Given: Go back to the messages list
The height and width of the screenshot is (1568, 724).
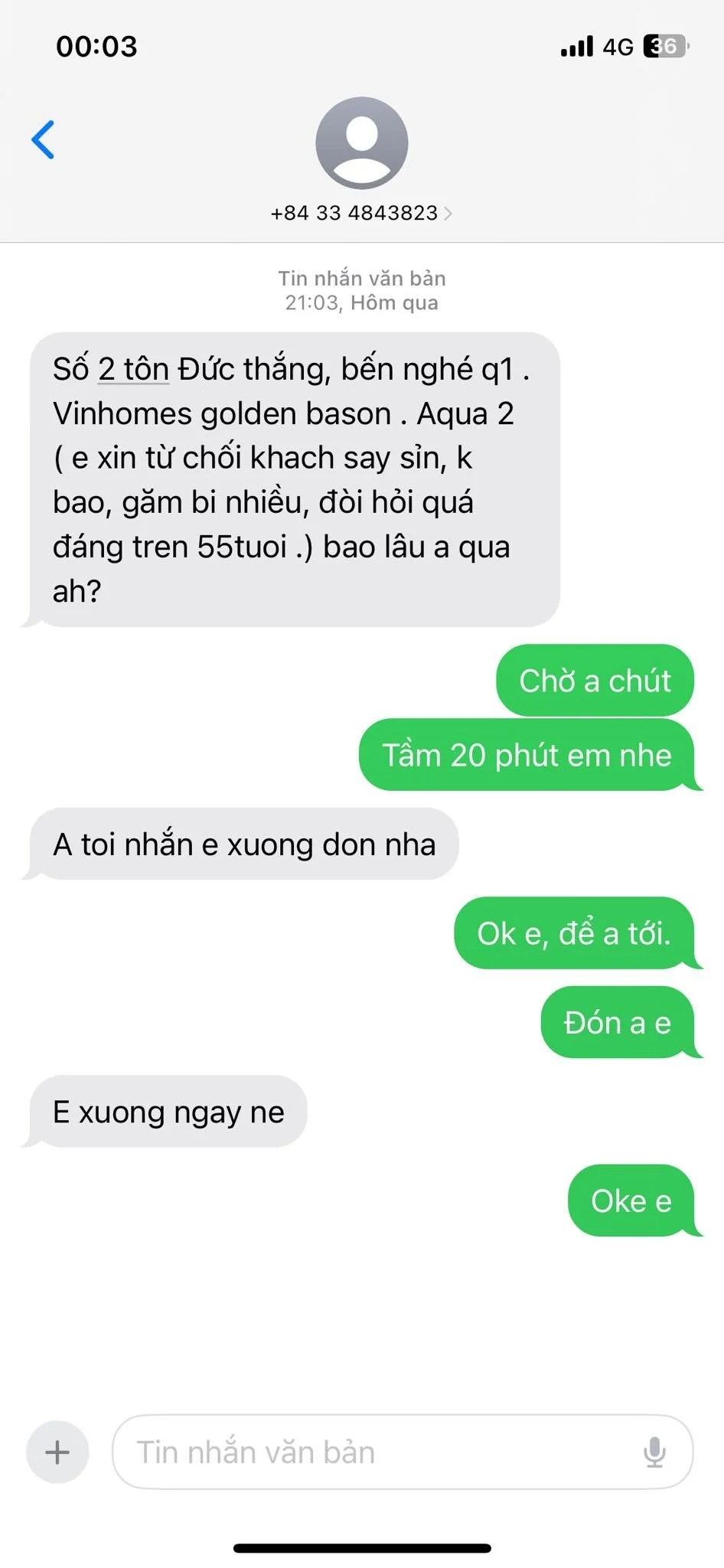Looking at the screenshot, I should tap(44, 139).
